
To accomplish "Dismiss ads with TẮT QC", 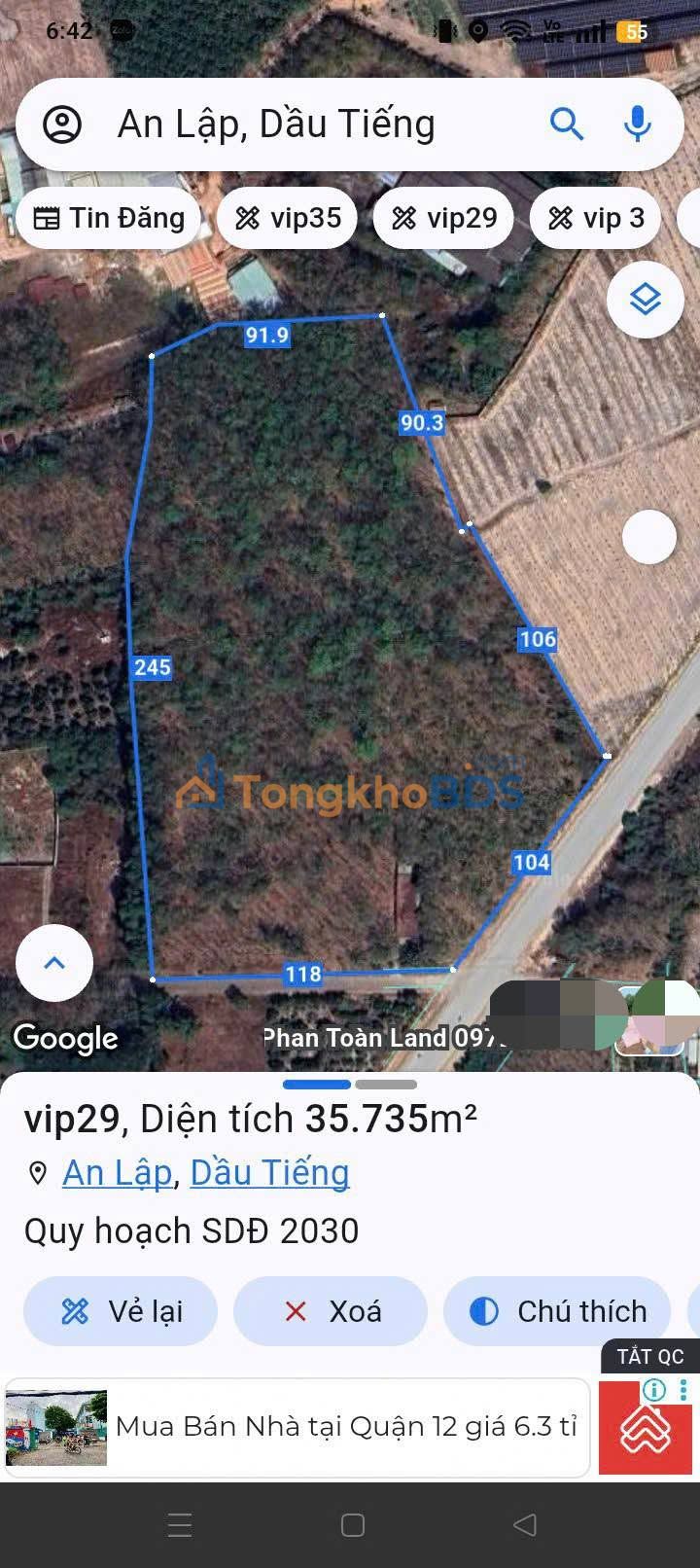I will tap(649, 1356).
